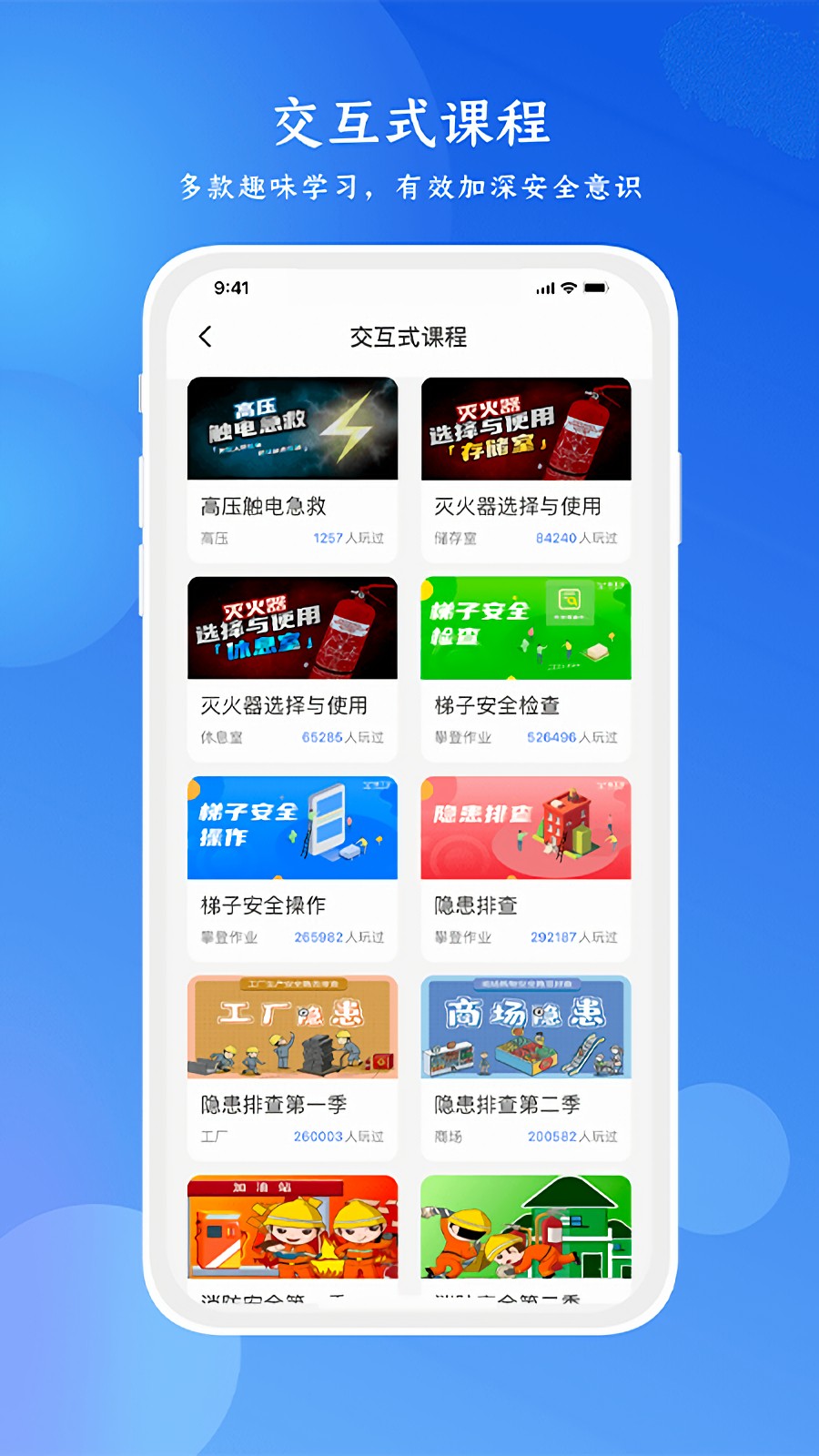Image resolution: width=819 pixels, height=1456 pixels.
Task: Open the 灭火器选择与使用 存储室 course cover
Action: click(526, 429)
